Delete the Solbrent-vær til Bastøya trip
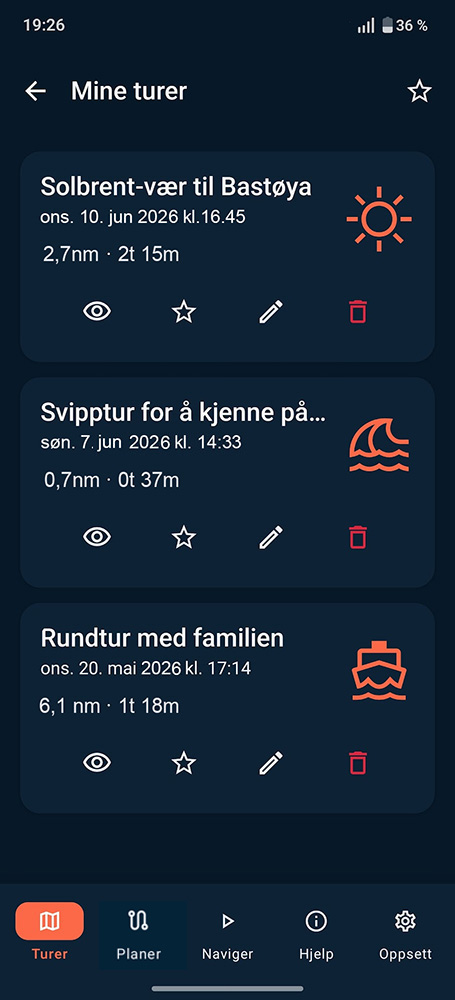Viewport: 455px width, 1000px height. (x=358, y=312)
